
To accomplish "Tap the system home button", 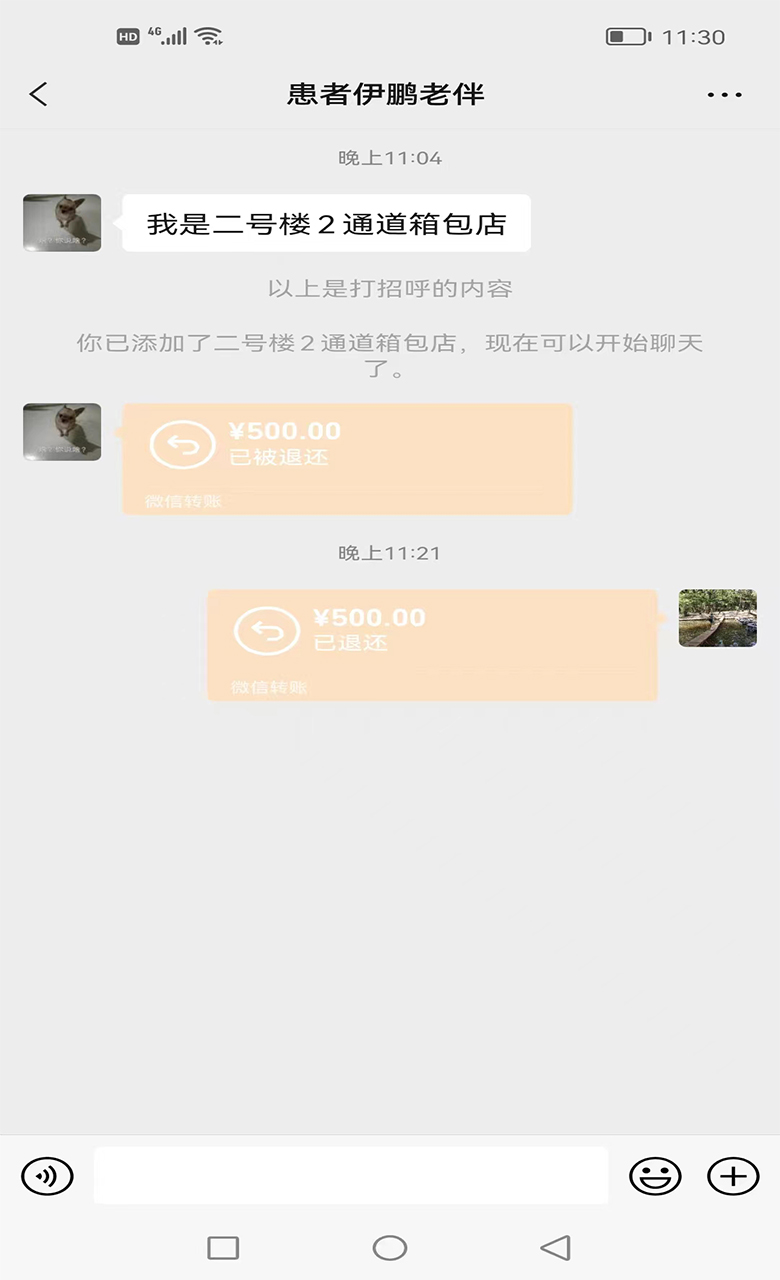I will click(x=389, y=1247).
